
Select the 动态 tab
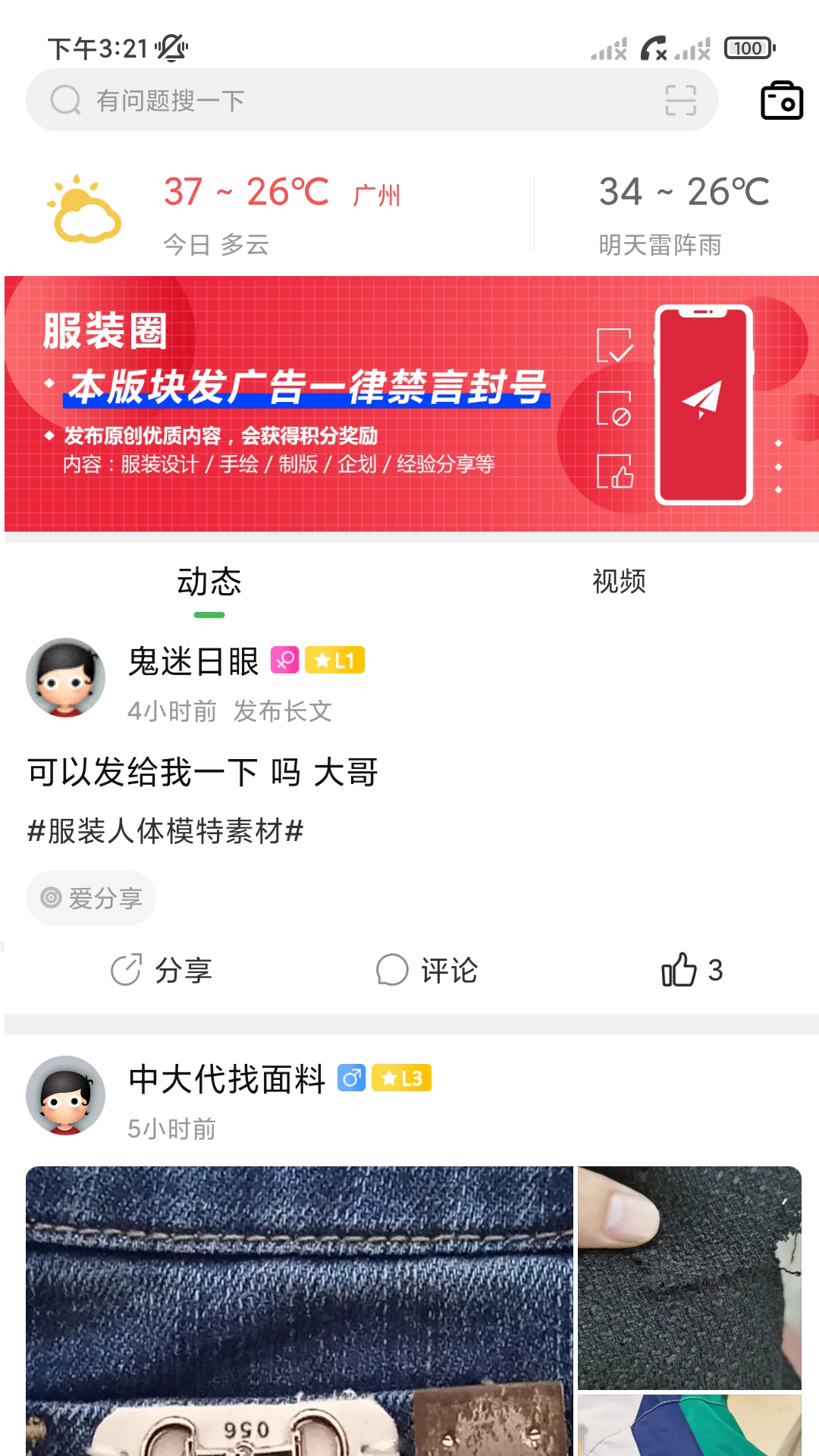pyautogui.click(x=208, y=581)
